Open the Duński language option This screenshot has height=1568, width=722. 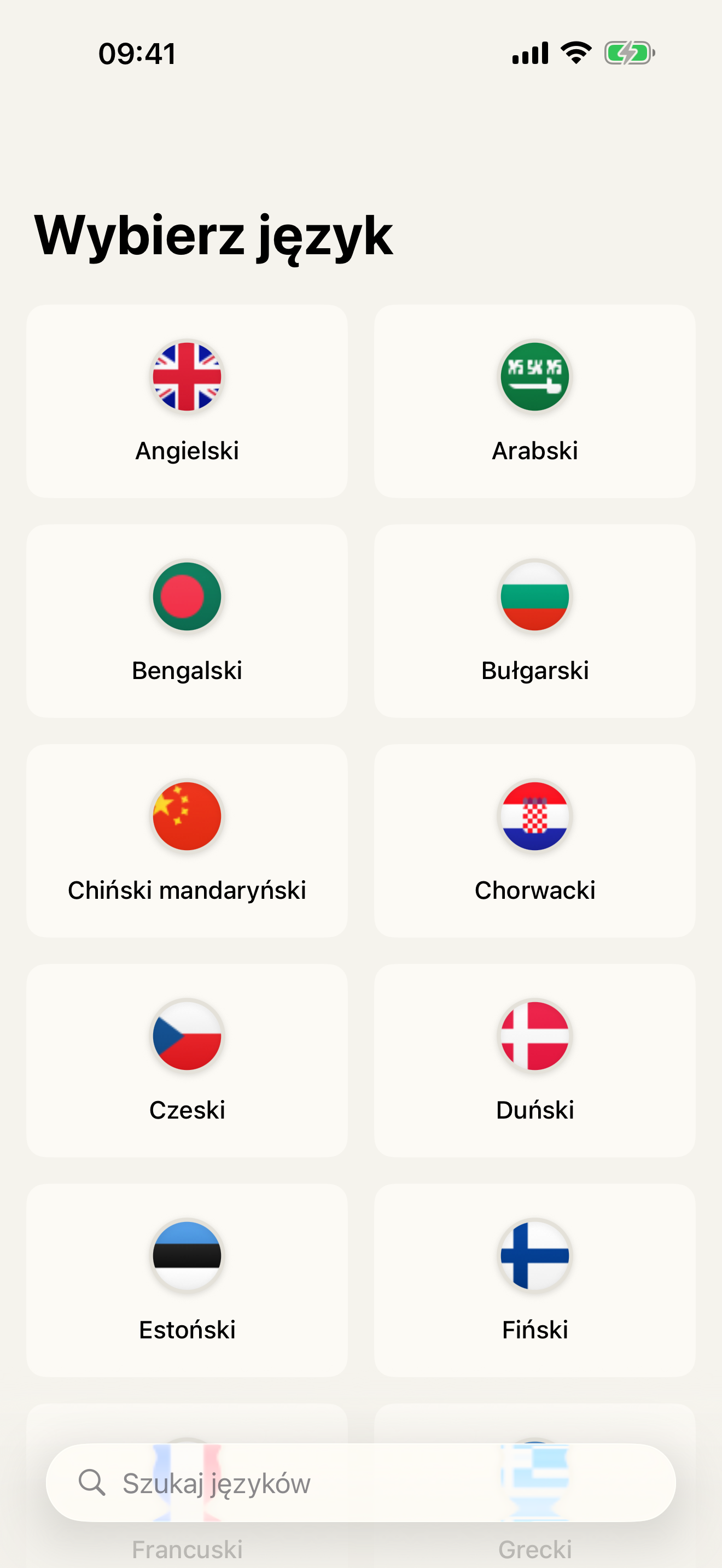click(534, 1060)
